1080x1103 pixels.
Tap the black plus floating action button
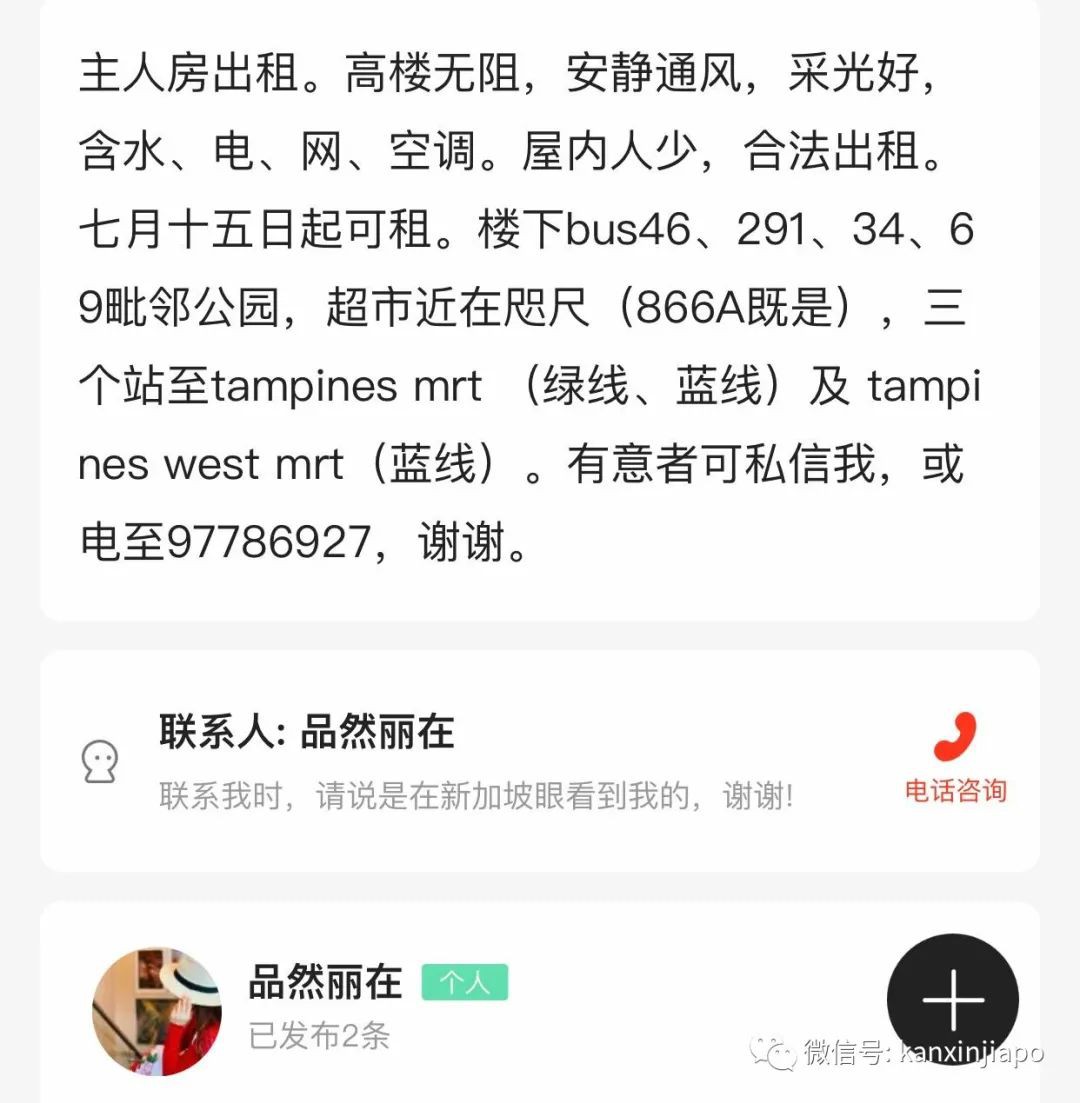pyautogui.click(x=952, y=1000)
